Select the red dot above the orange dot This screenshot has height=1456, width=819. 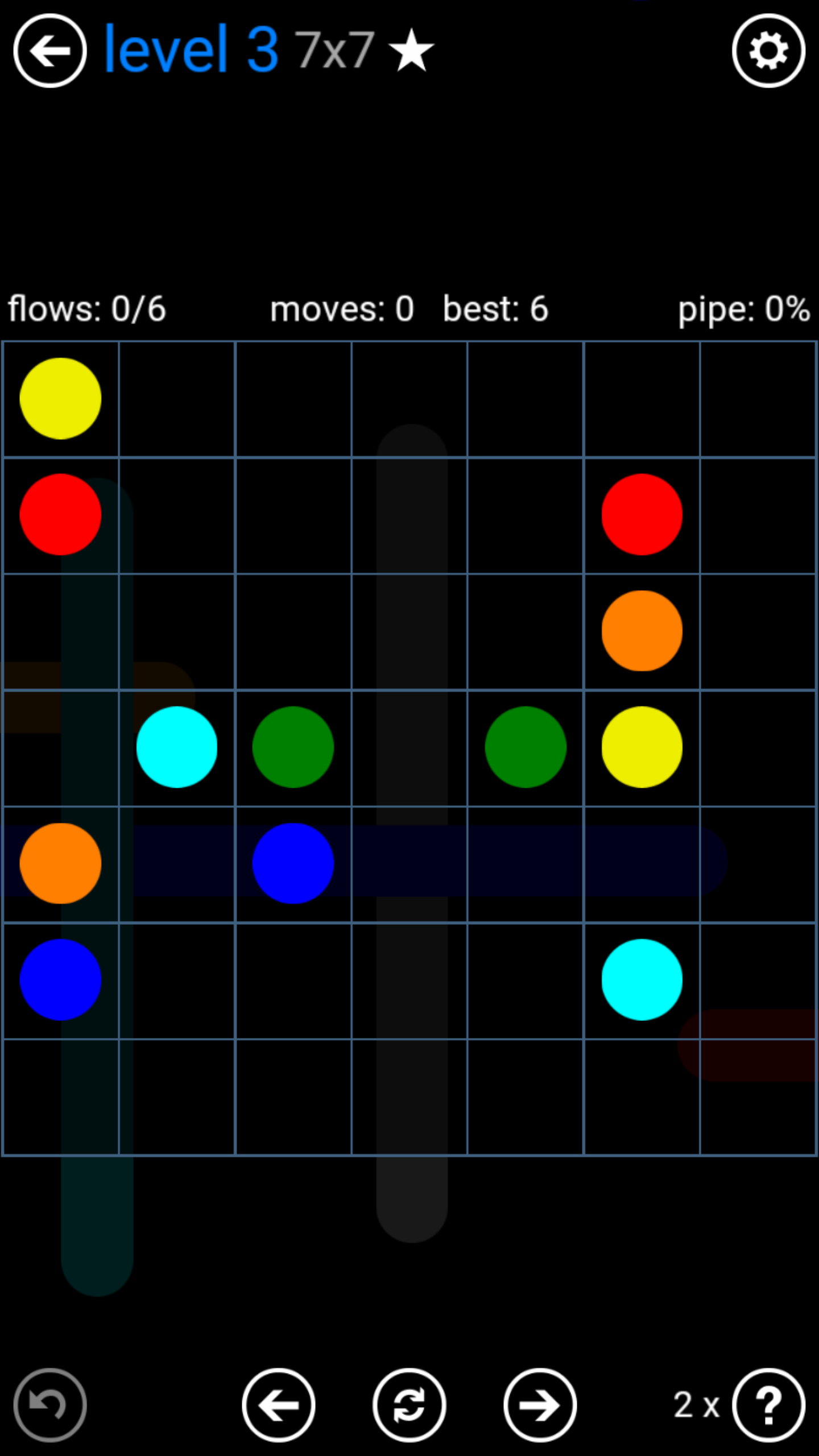coord(642,514)
